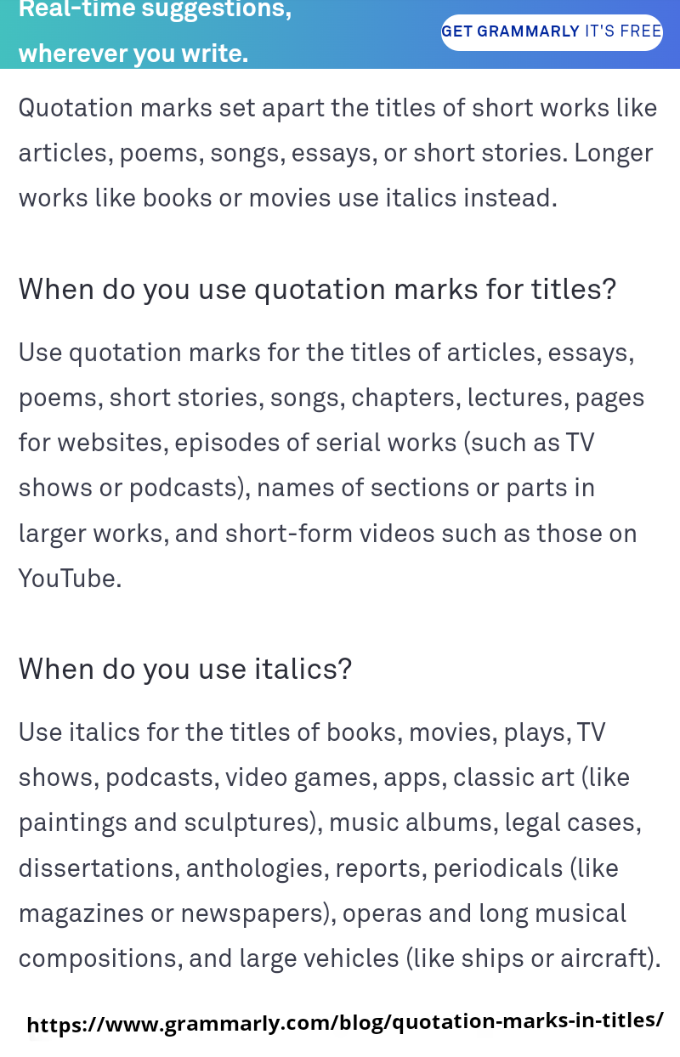The width and height of the screenshot is (680, 1057).
Task: Tap the Get Grammarly It's Free button
Action: click(552, 32)
